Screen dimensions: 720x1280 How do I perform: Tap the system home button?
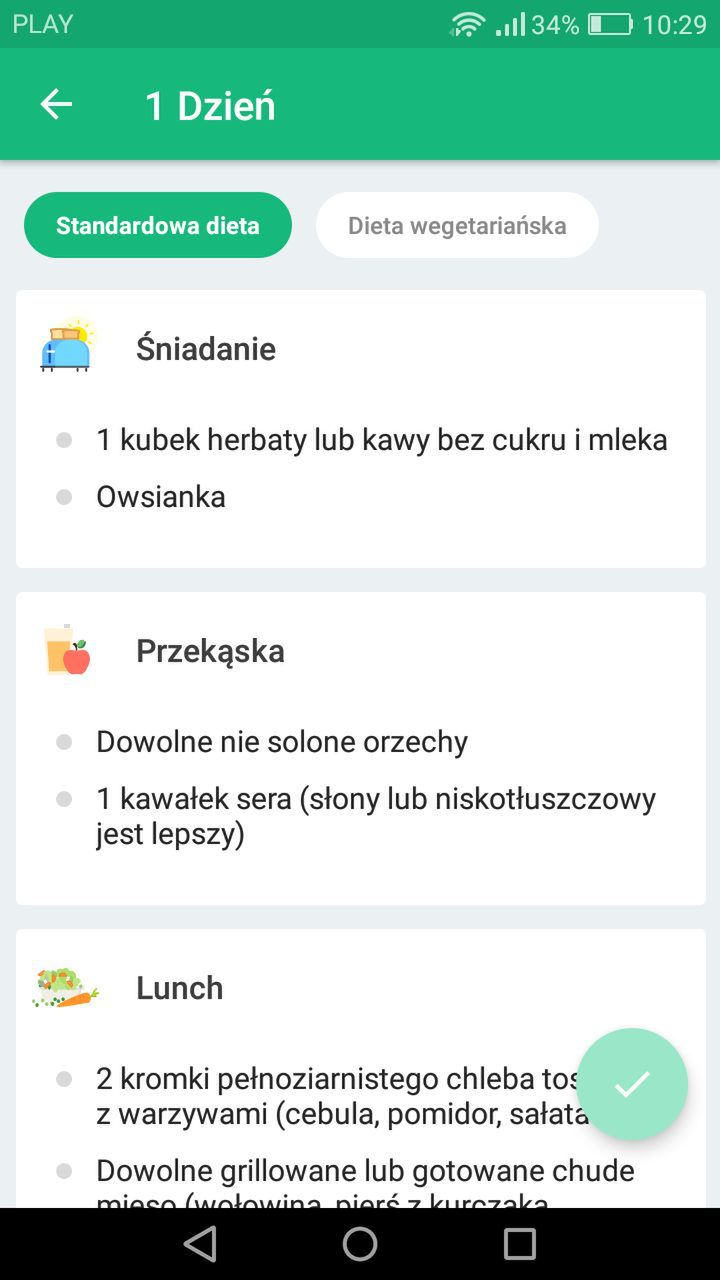(x=360, y=1244)
